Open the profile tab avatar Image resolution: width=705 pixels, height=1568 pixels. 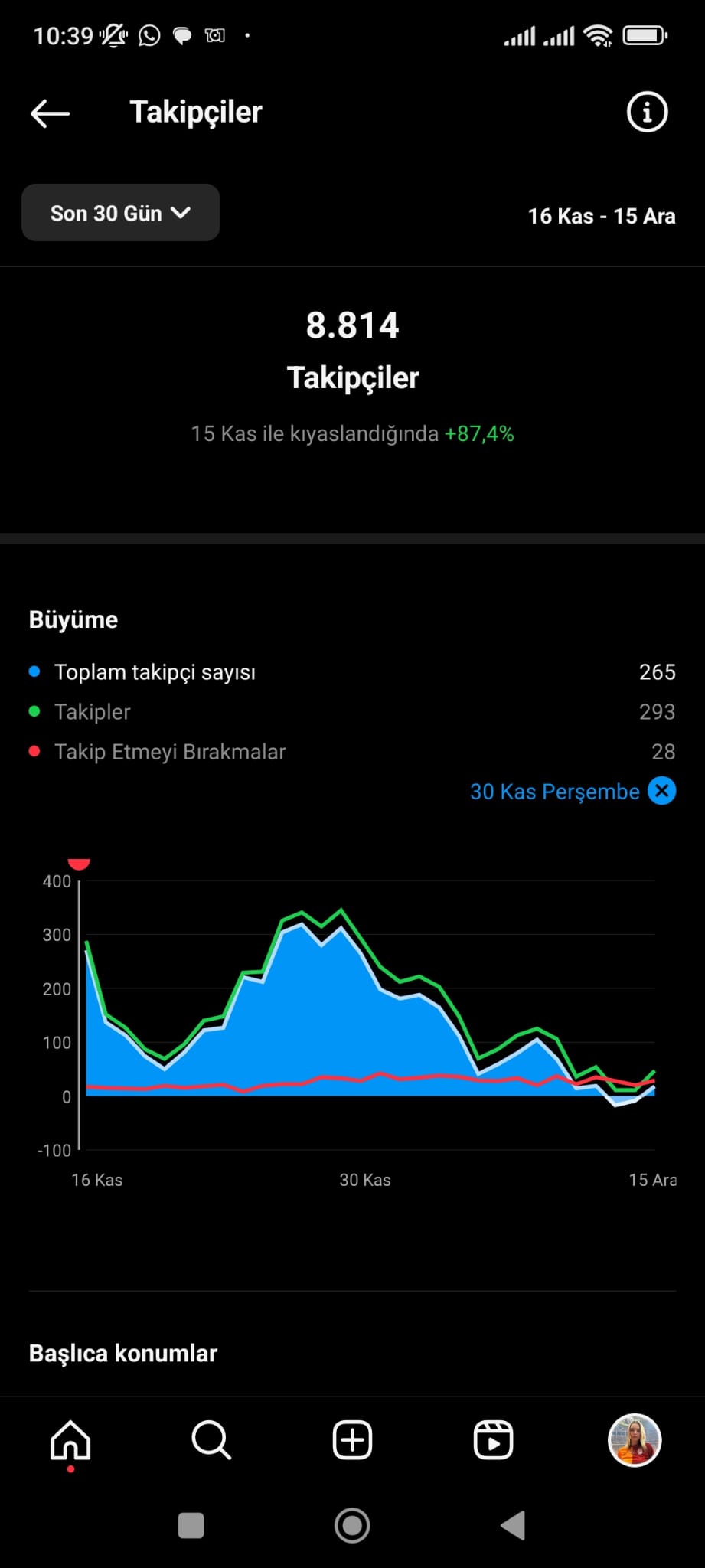[x=634, y=1440]
